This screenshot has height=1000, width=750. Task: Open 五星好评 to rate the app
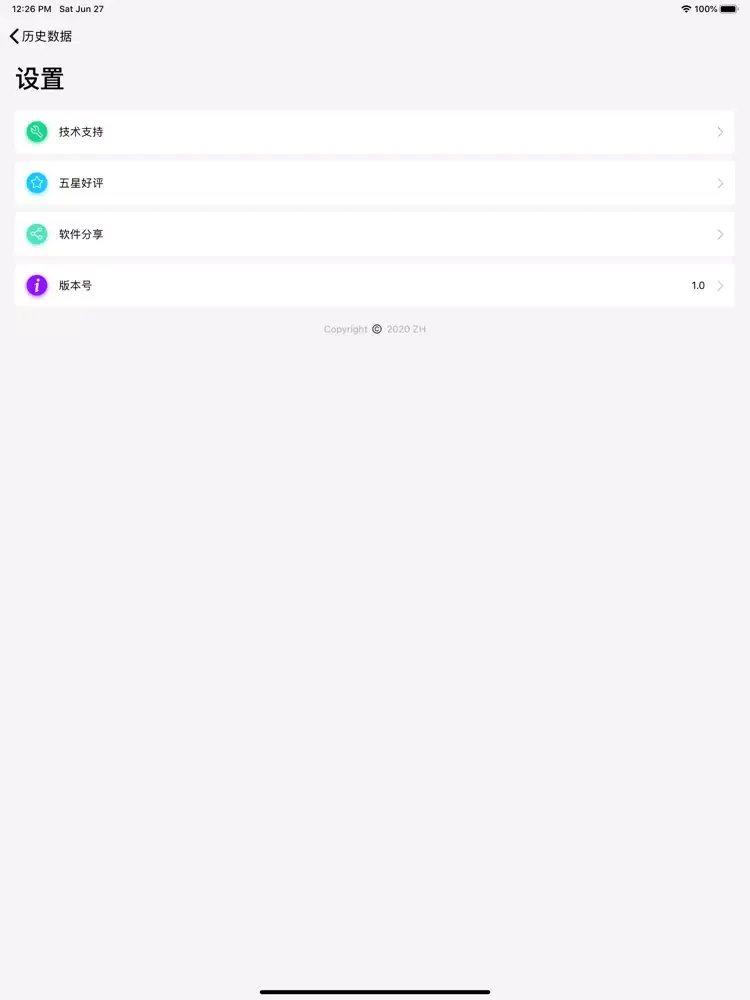pyautogui.click(x=374, y=183)
